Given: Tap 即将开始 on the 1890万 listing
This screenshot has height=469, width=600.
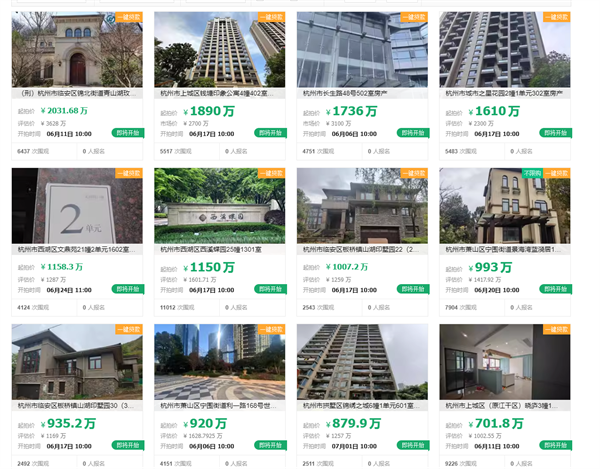Looking at the screenshot, I should 269,133.
